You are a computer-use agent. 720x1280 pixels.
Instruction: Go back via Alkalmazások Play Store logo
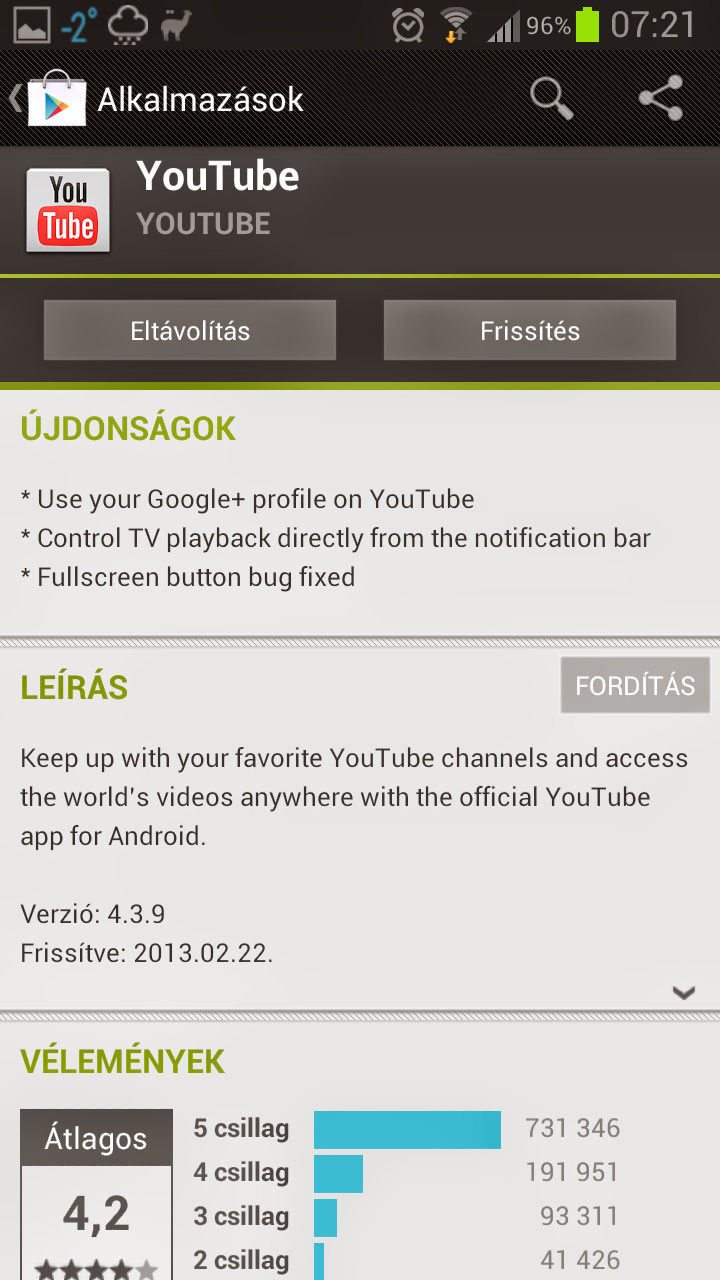coord(57,99)
